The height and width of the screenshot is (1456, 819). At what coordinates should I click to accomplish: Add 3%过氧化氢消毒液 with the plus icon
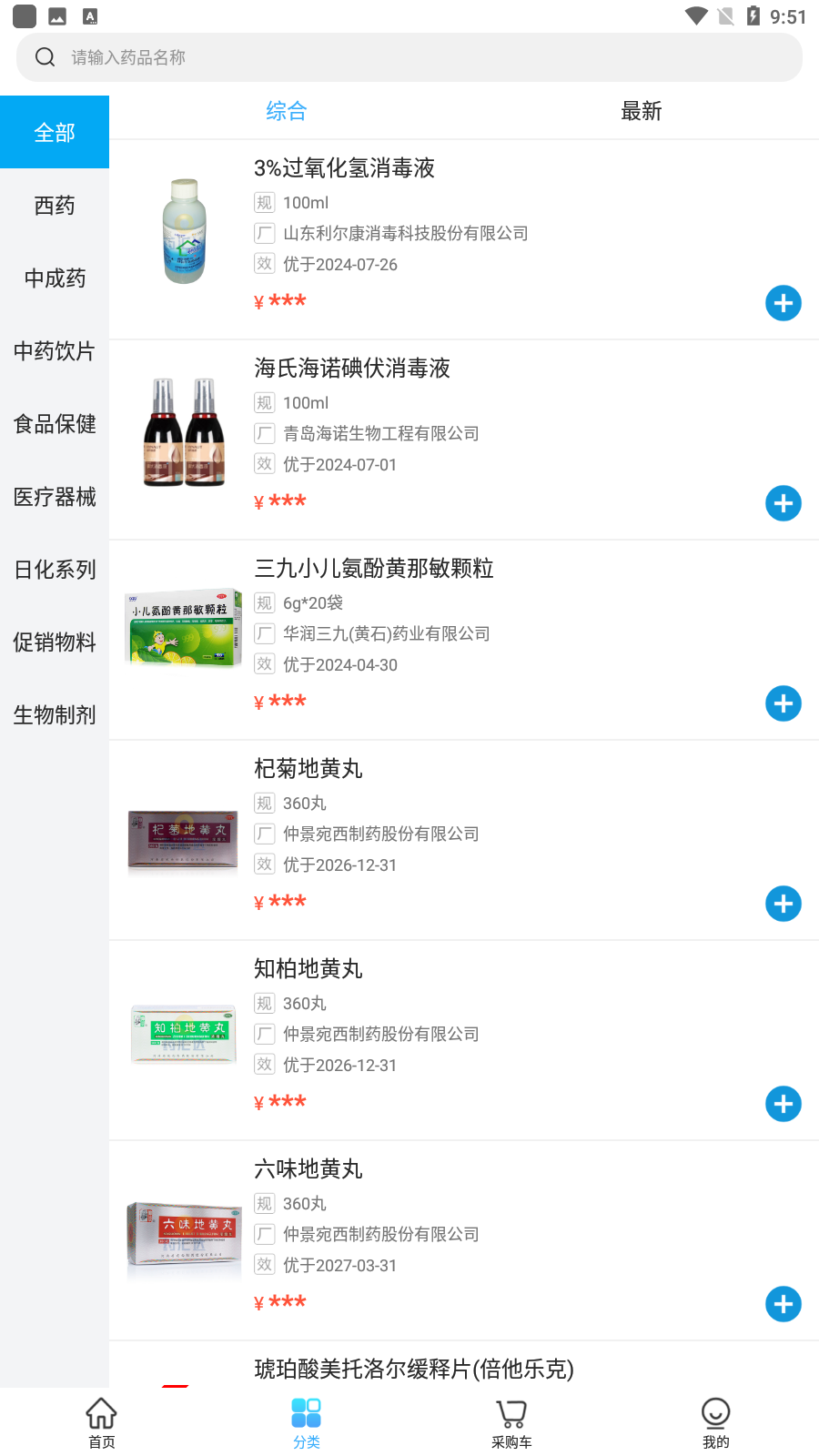click(x=784, y=303)
